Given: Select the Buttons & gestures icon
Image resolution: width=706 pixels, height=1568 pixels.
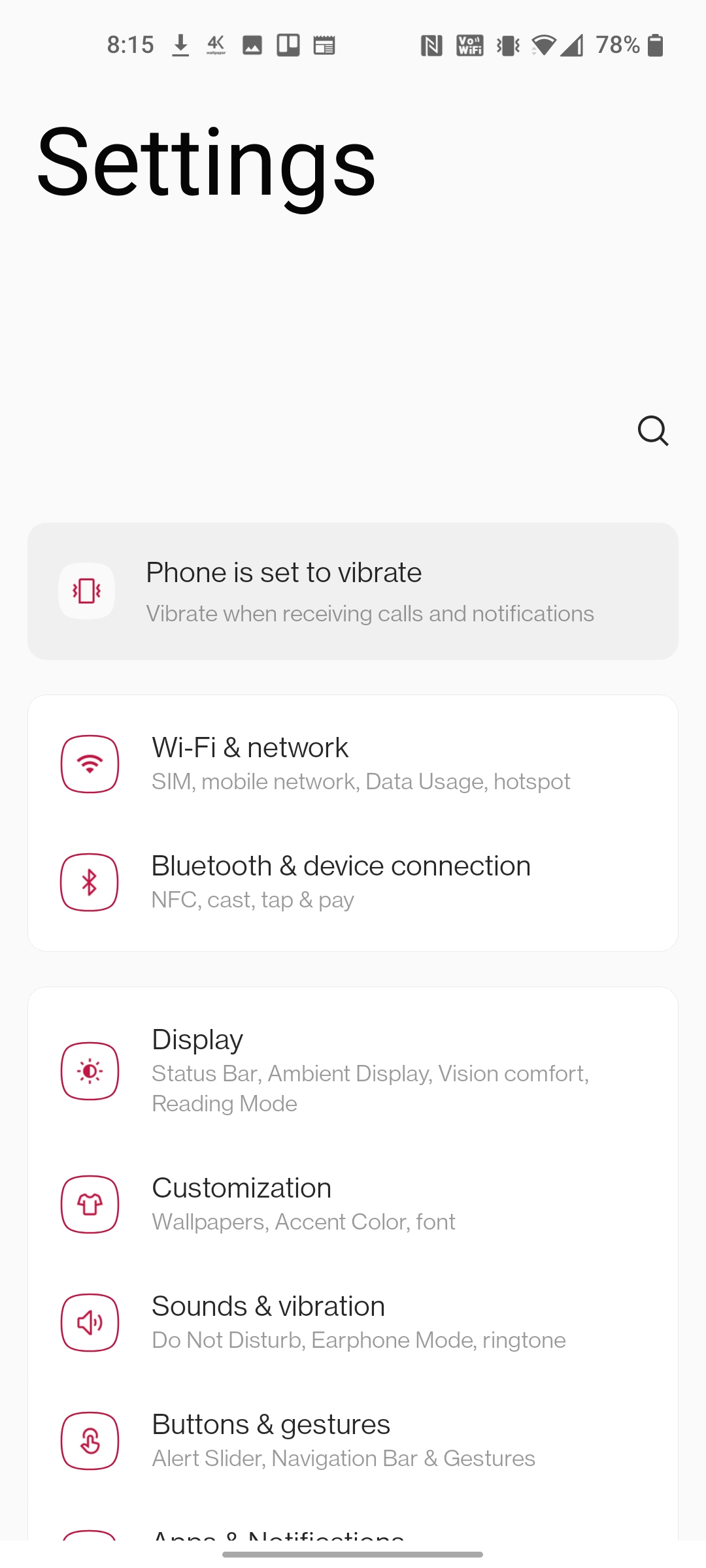Looking at the screenshot, I should [90, 1441].
